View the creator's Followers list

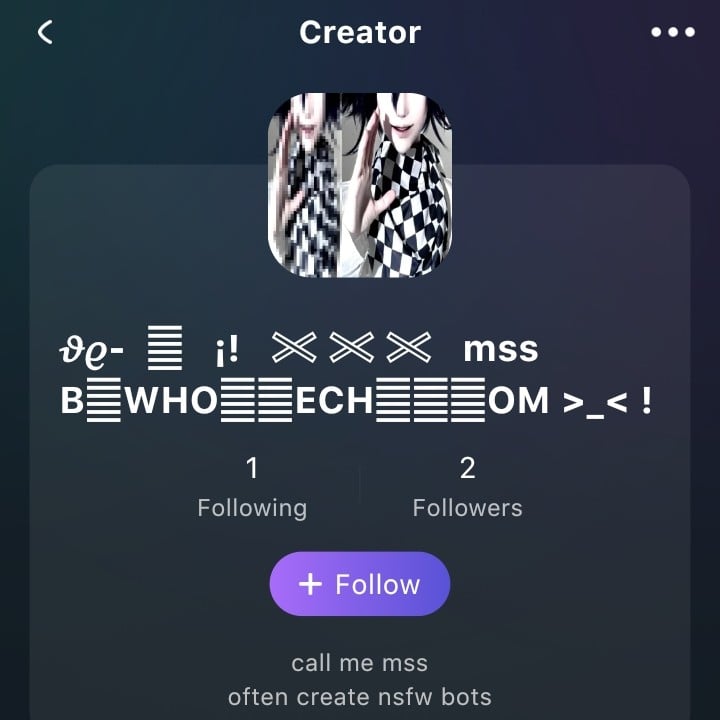click(467, 488)
